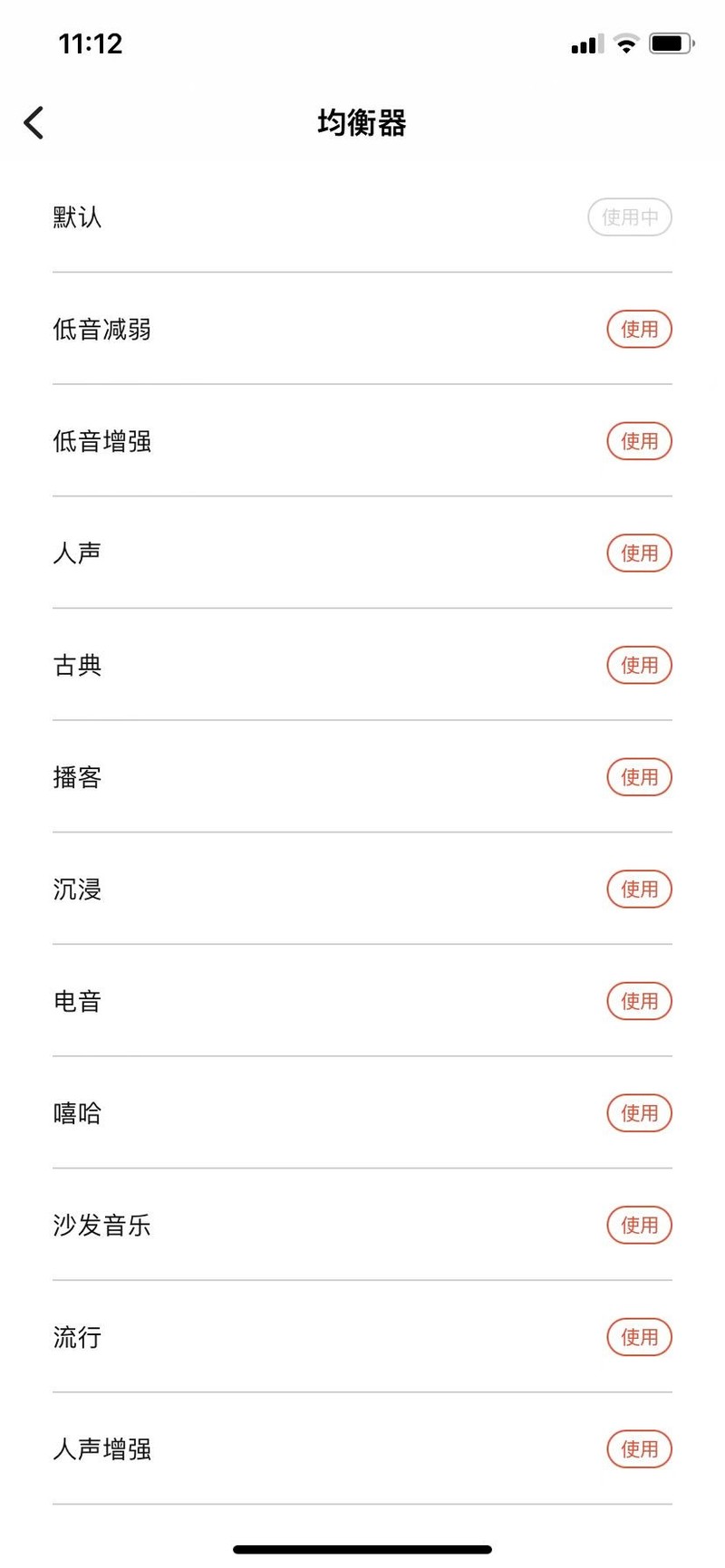Apply the 低音增强 equalizer preset

click(x=638, y=441)
